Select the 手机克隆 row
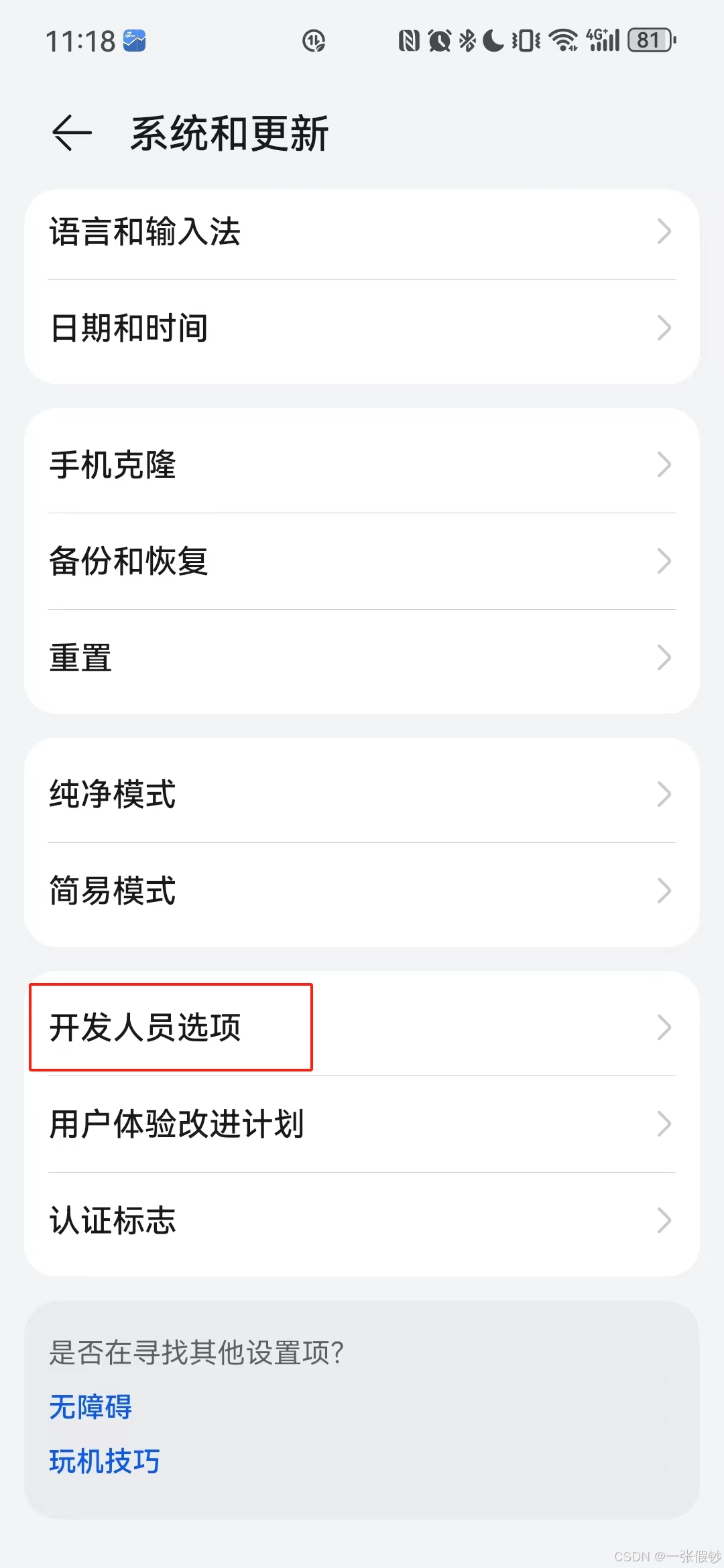724x1568 pixels. pyautogui.click(x=362, y=465)
